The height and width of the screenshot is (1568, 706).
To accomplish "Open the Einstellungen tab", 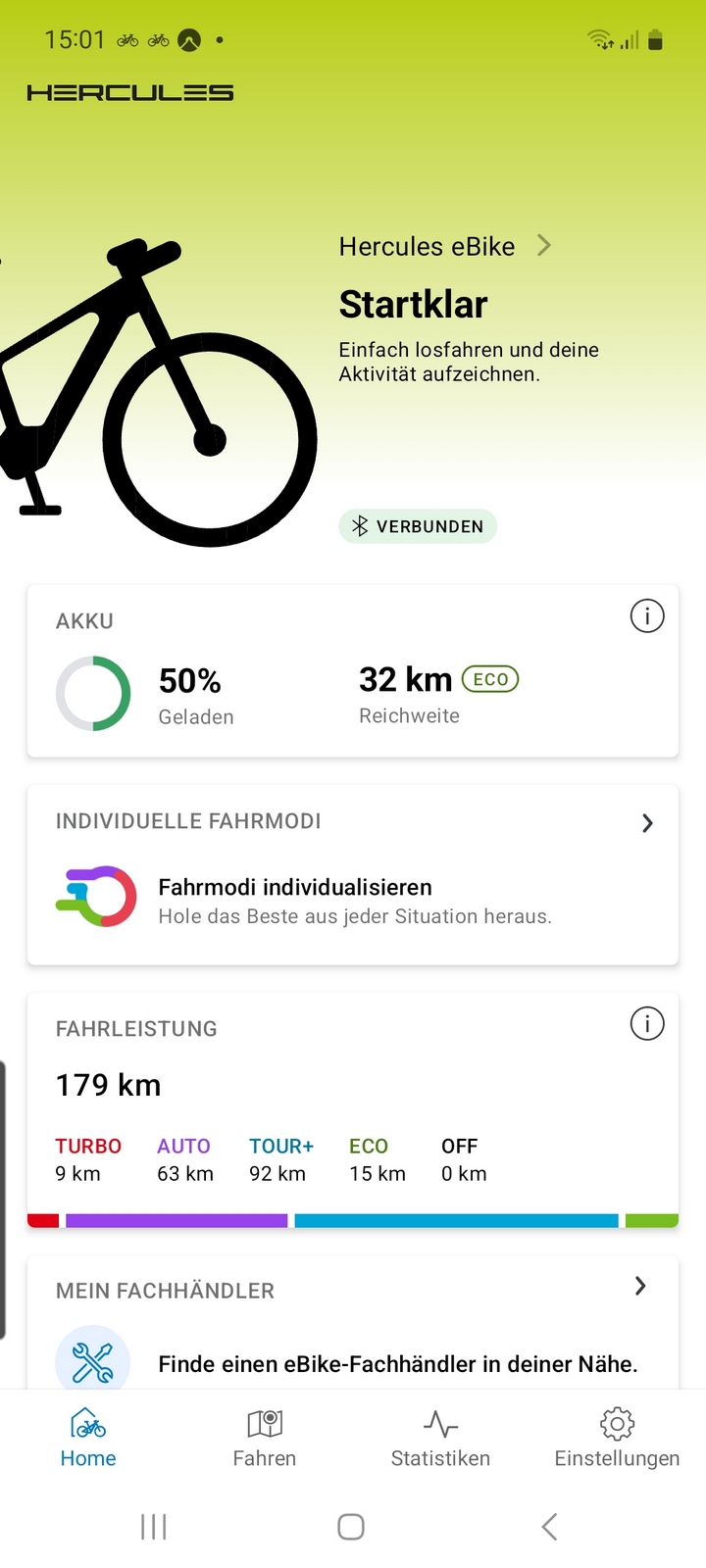I will (617, 1438).
